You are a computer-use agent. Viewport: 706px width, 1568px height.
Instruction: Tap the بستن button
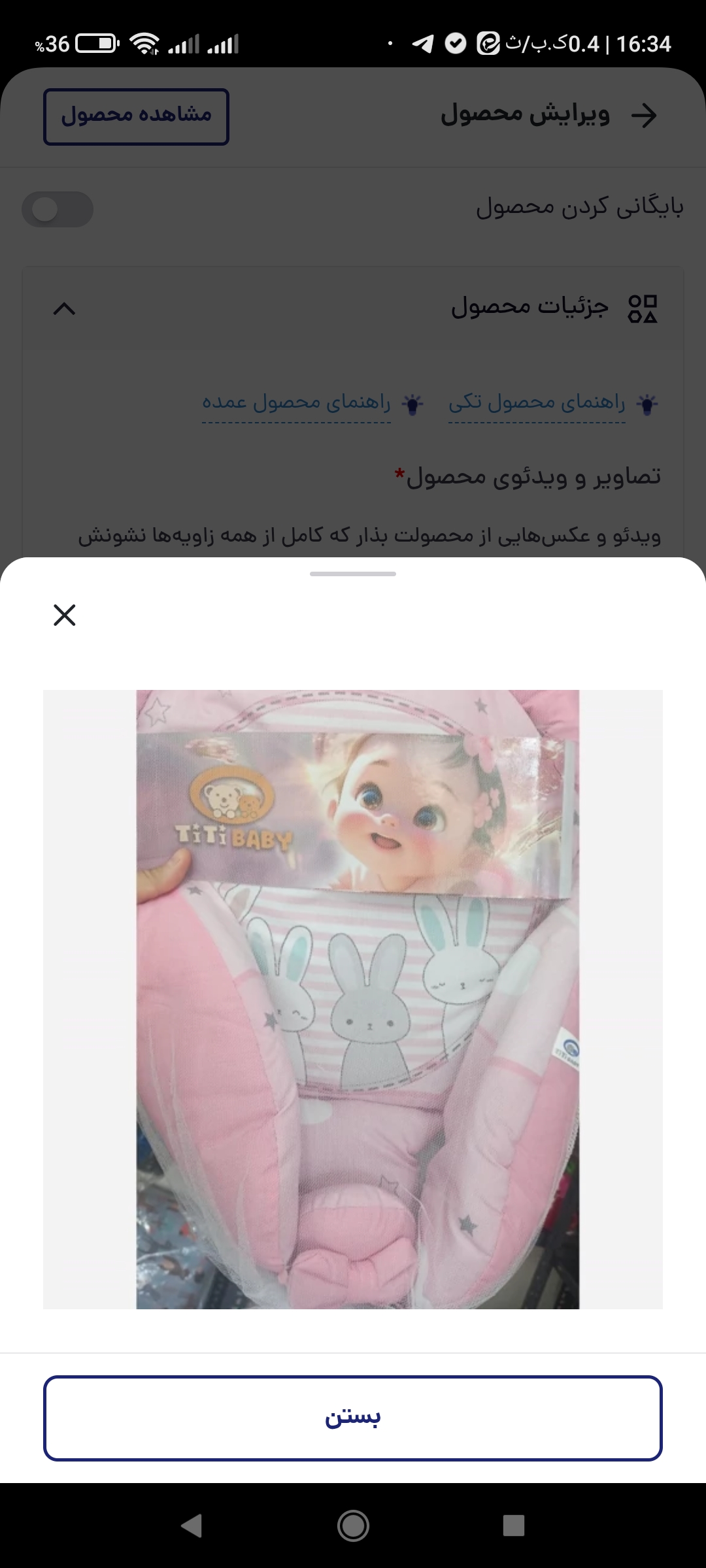point(353,1418)
